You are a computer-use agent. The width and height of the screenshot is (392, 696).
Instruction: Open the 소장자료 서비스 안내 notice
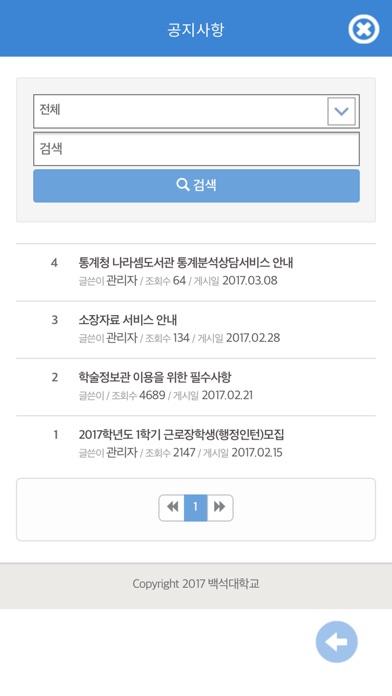coord(128,320)
